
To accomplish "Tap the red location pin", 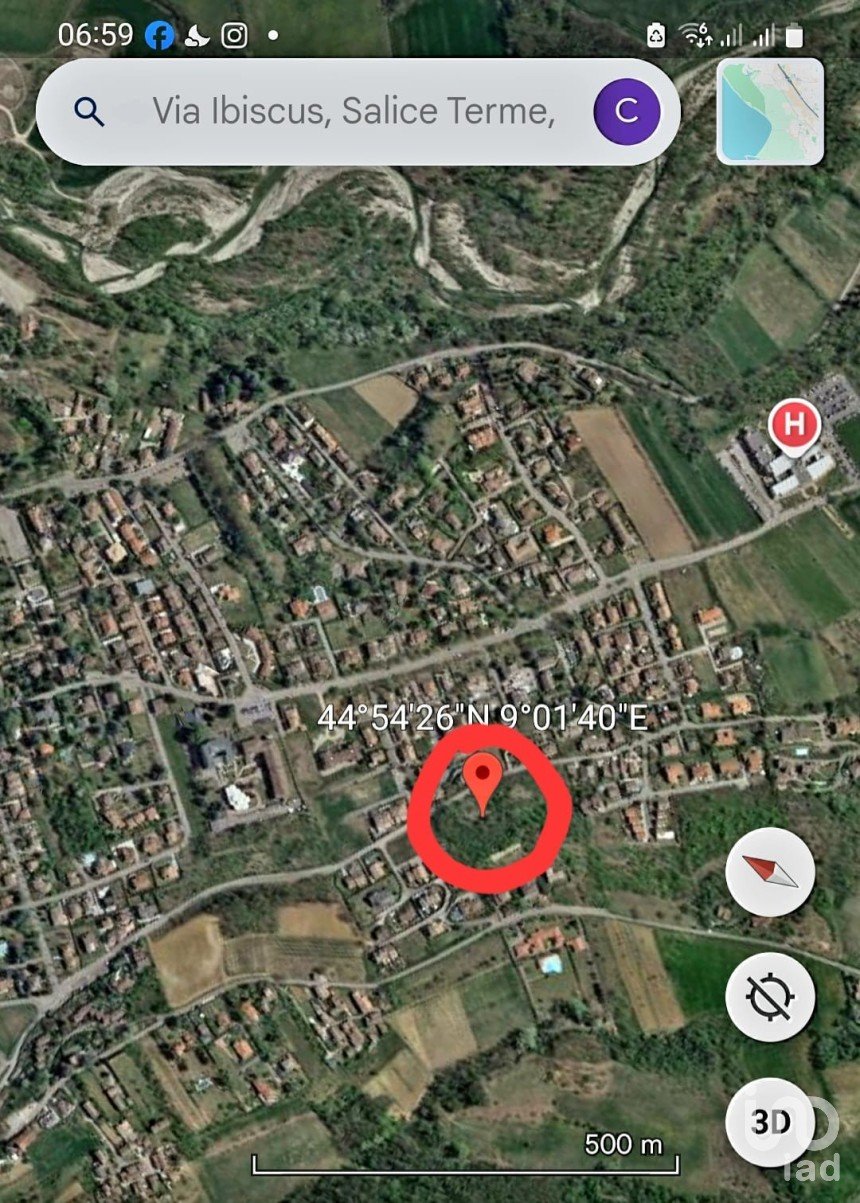I will click(x=484, y=780).
